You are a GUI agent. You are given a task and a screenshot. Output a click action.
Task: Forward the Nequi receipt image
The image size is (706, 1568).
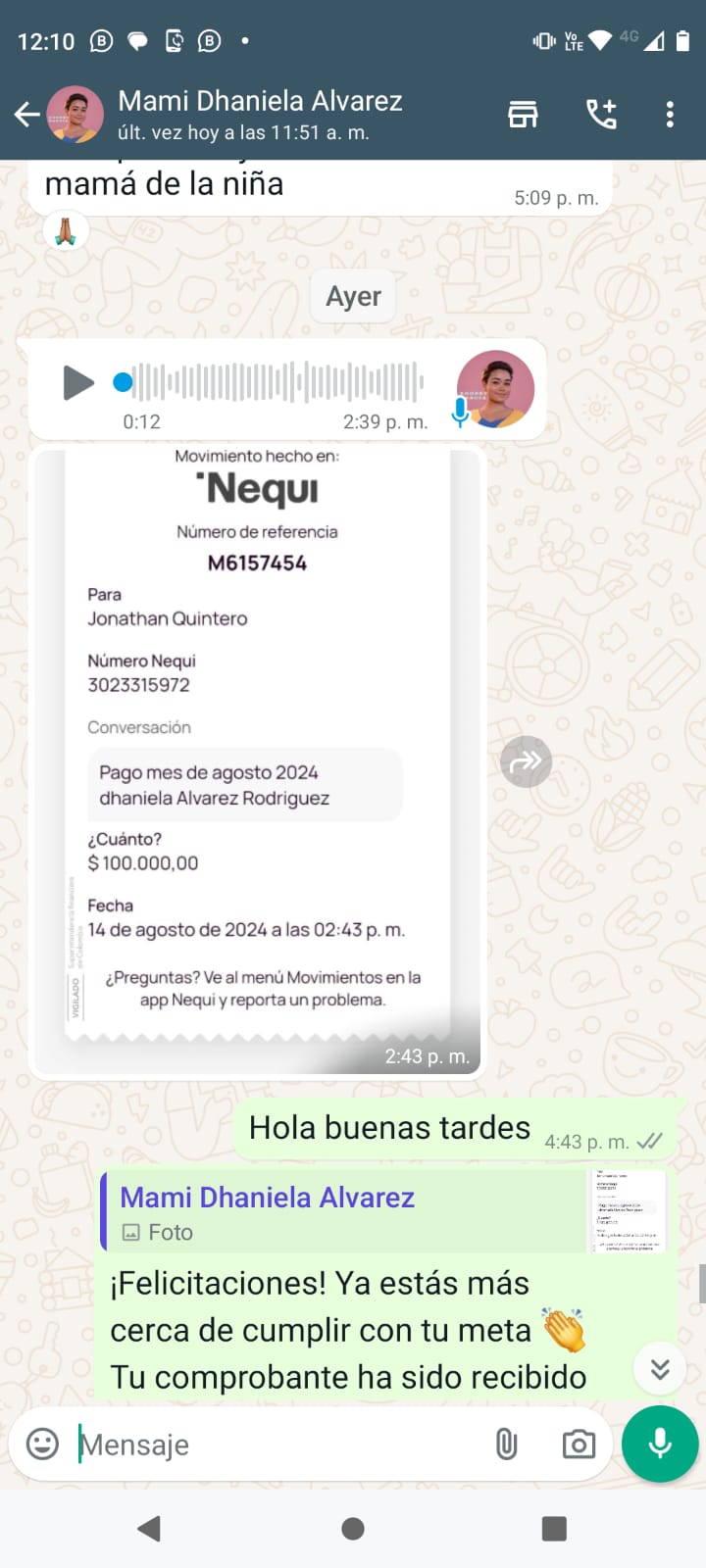click(527, 761)
